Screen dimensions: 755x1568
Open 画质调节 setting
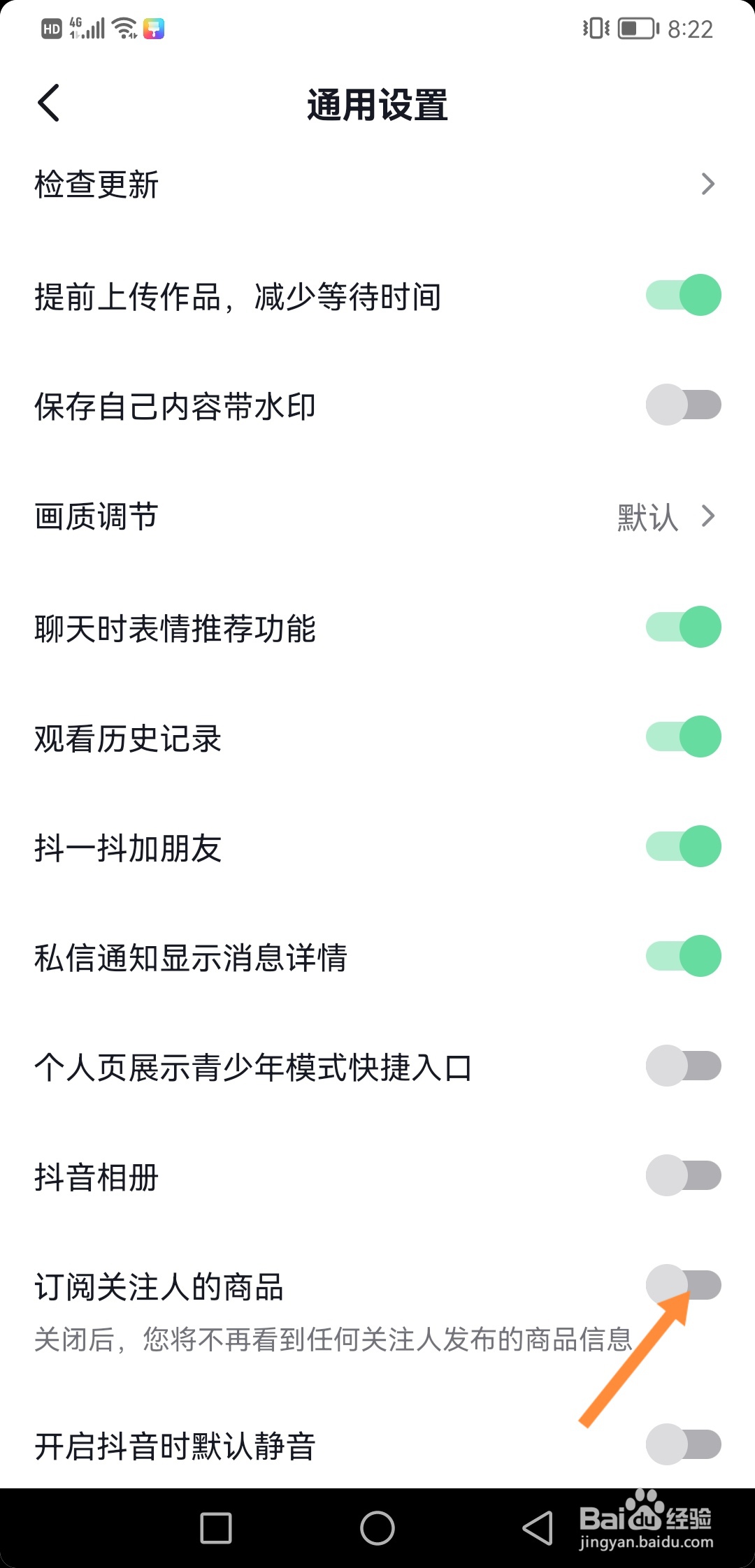[x=377, y=517]
